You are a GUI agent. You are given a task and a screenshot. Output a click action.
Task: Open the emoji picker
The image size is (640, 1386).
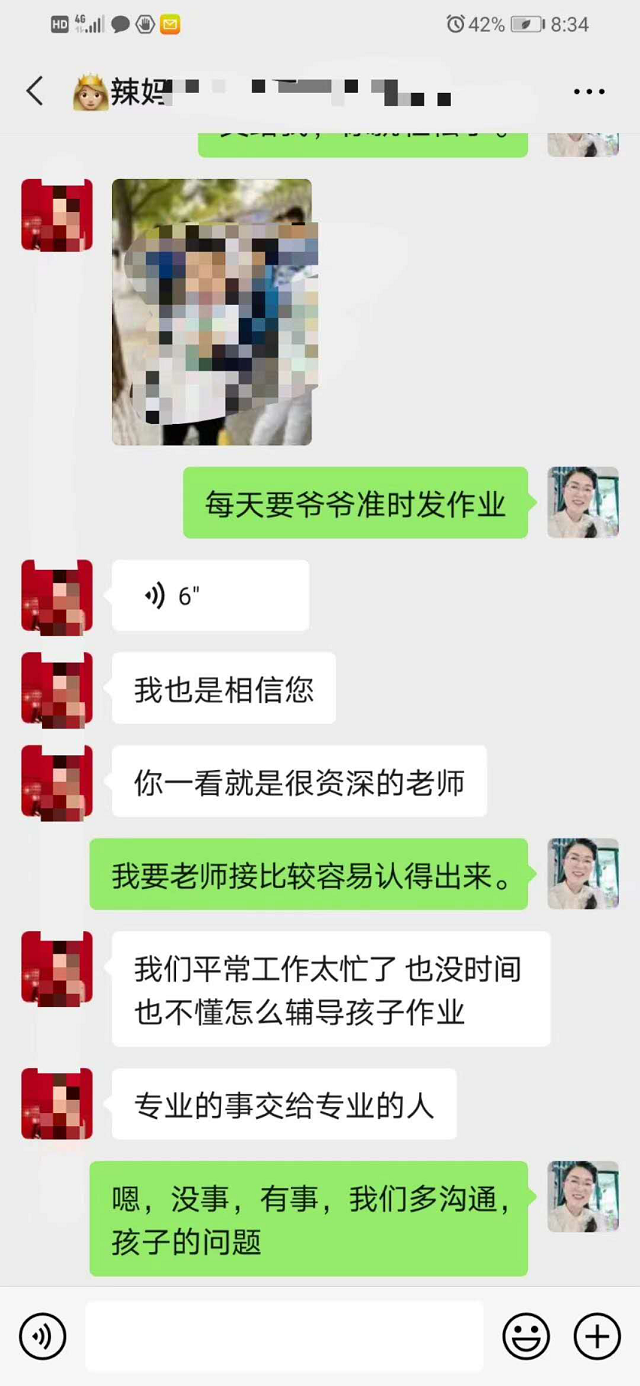coord(526,1336)
